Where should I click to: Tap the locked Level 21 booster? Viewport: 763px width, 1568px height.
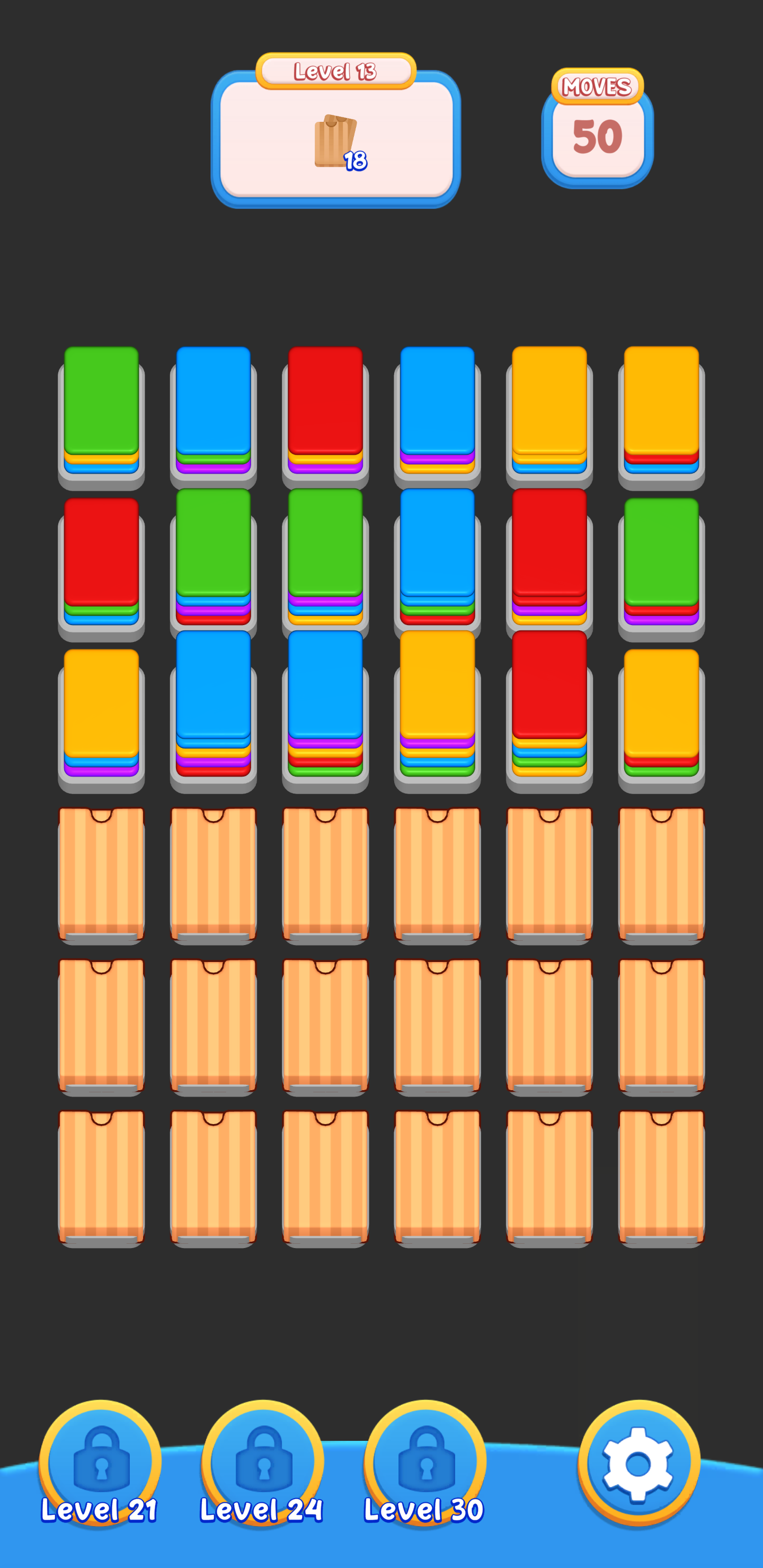(x=101, y=1463)
